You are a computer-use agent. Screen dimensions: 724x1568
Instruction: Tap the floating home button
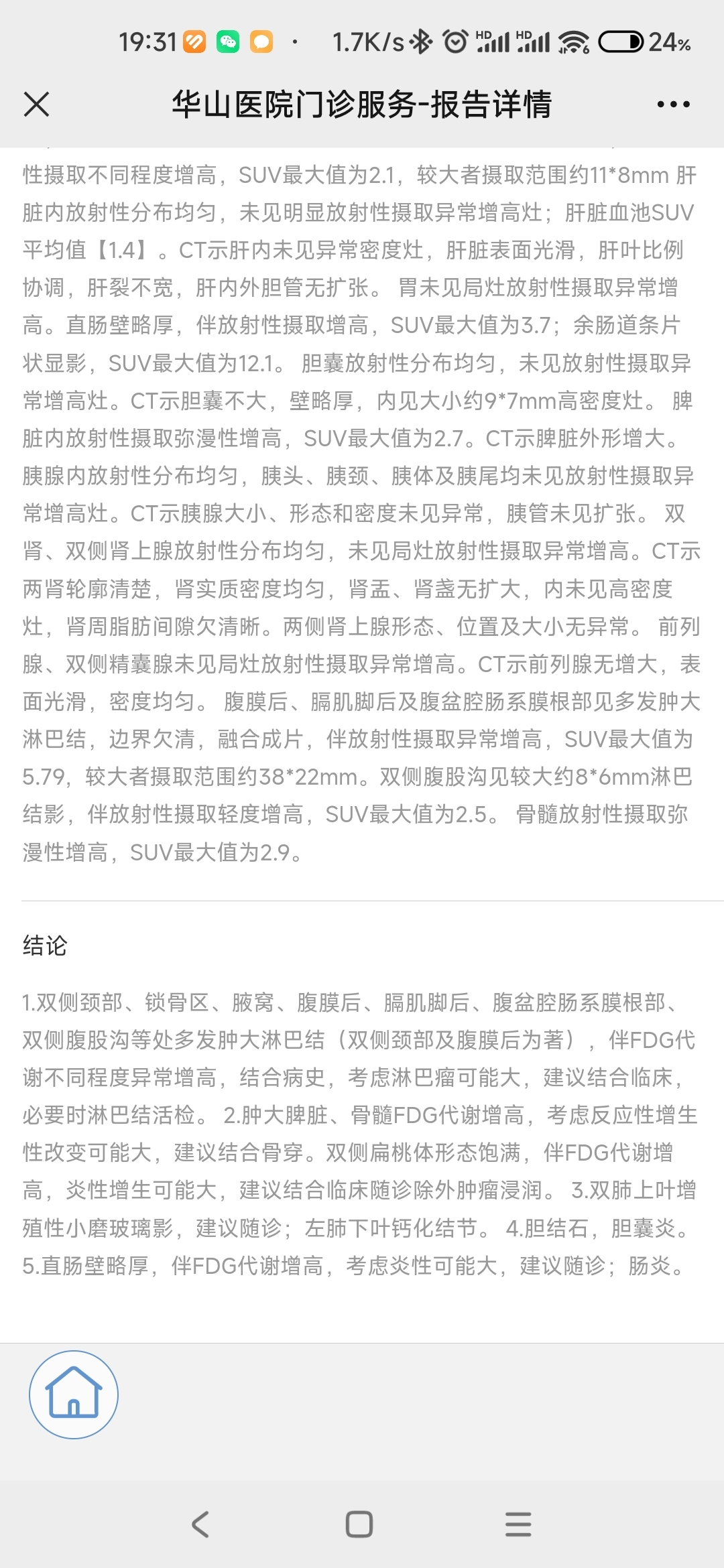coord(74,1394)
